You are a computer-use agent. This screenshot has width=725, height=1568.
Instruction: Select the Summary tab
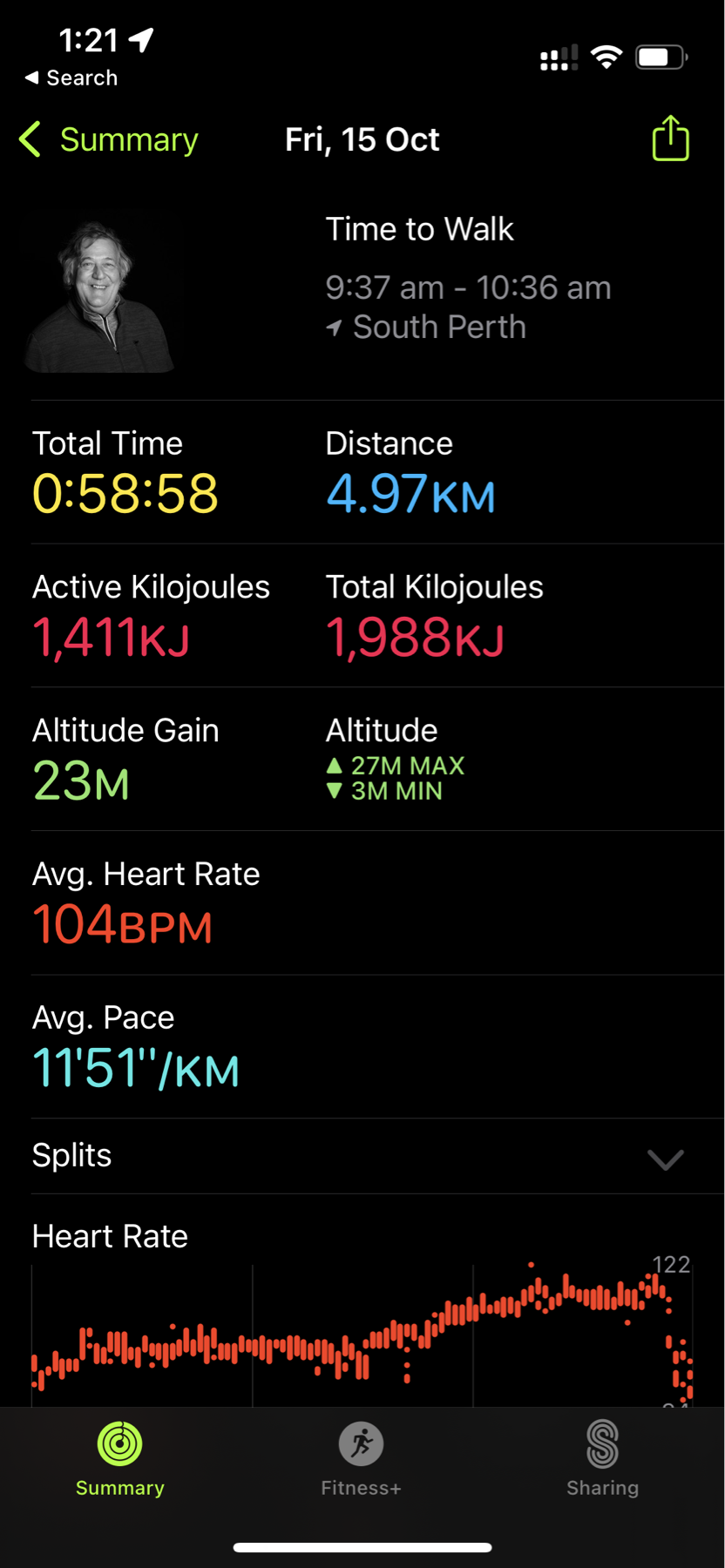tap(120, 1458)
